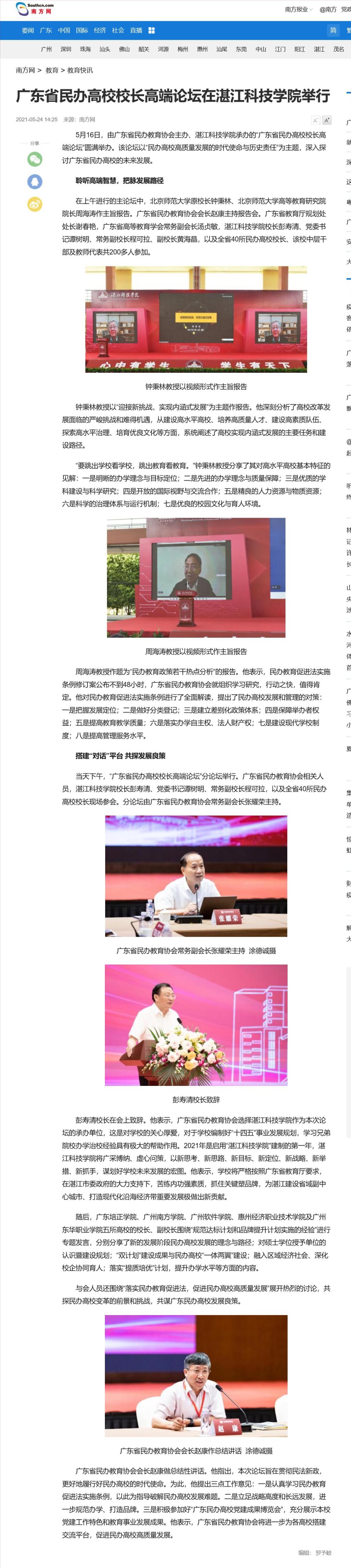Share the article to WeChat
This screenshot has height=1568, width=351.
35,159
